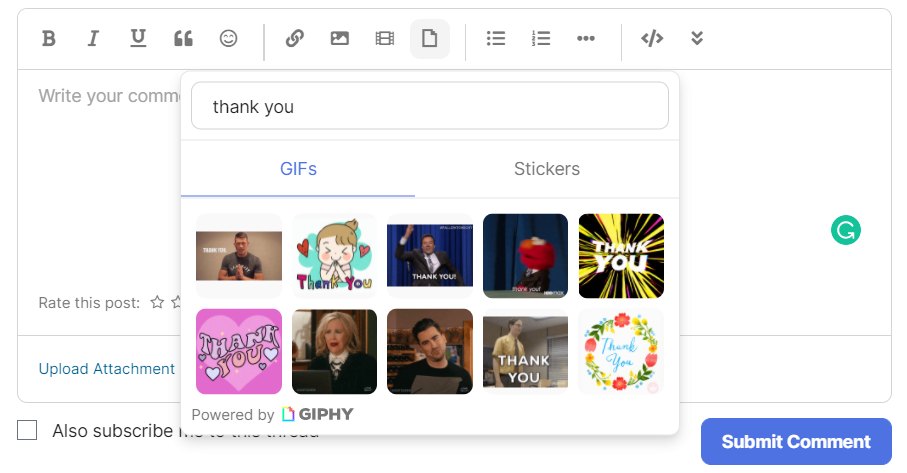Close the GIF picker toolbar button

[430, 39]
